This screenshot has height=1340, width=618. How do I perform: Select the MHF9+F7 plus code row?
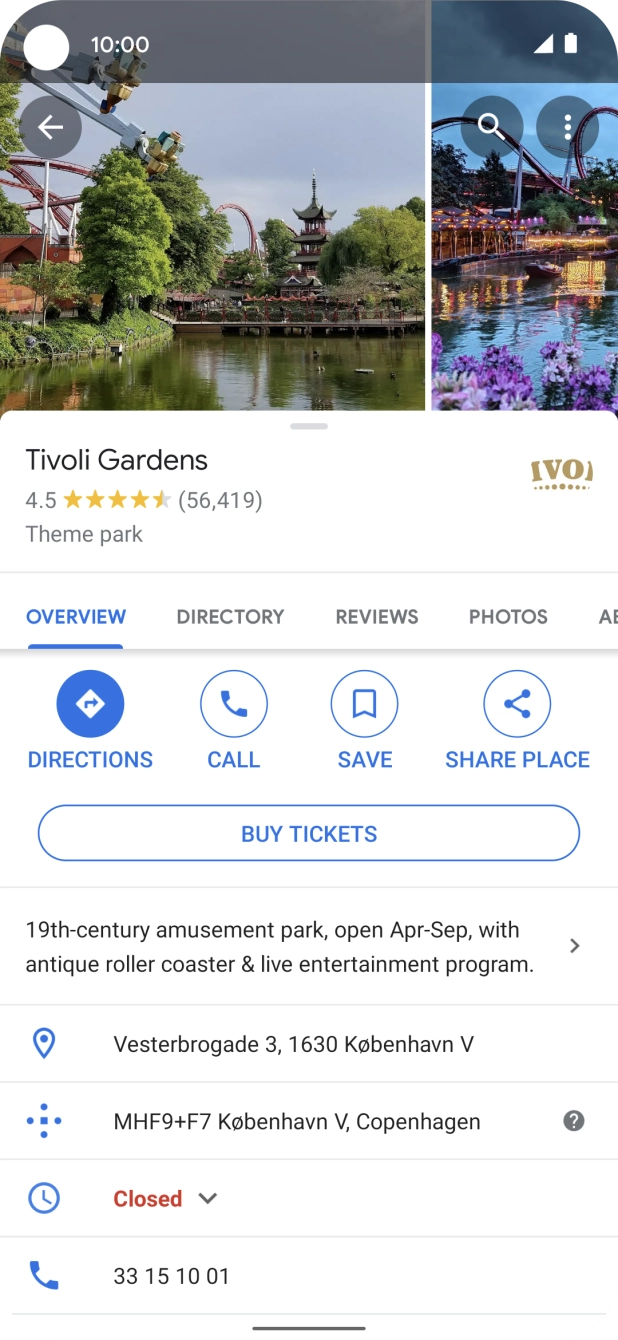point(297,1122)
